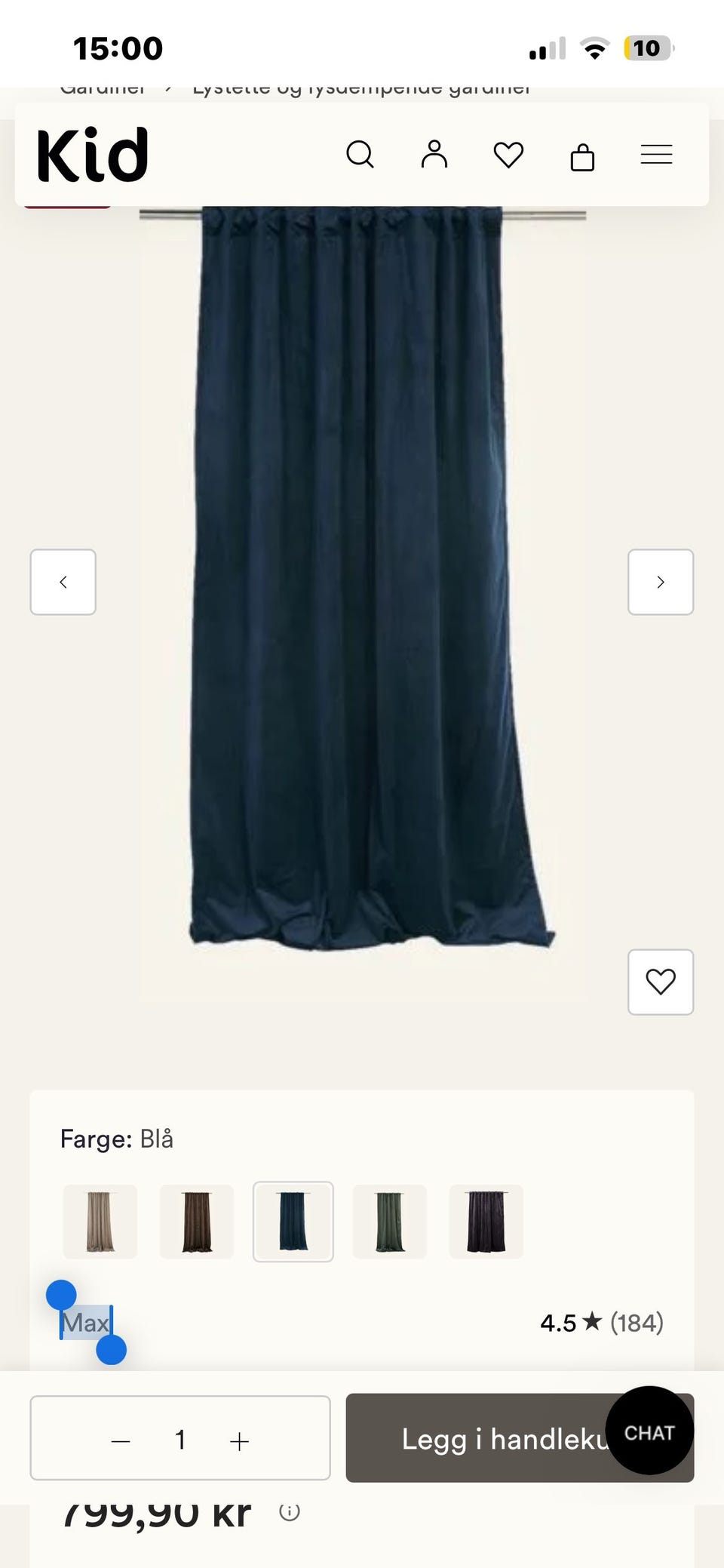
Task: Tap the price info icon
Action: (x=290, y=1511)
